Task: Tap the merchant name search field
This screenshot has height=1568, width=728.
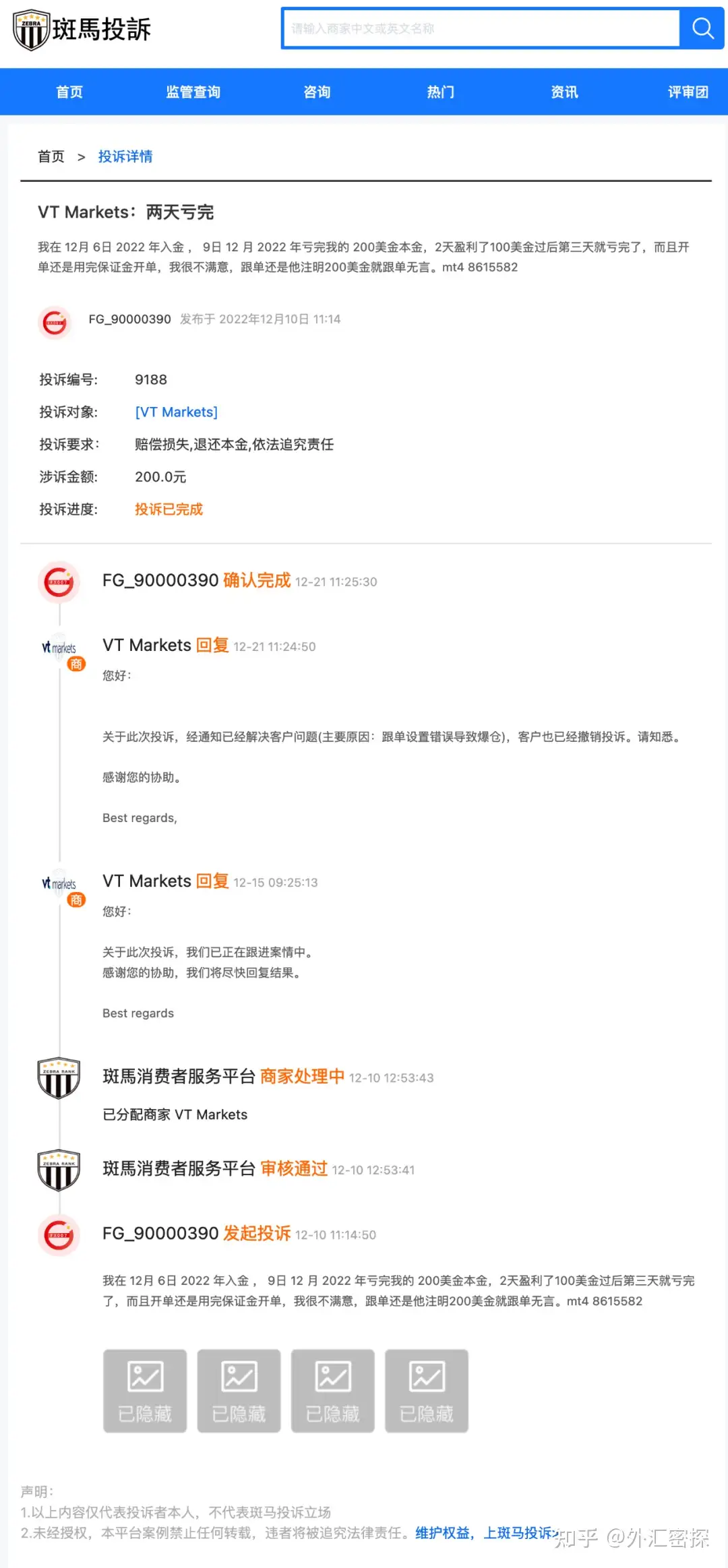Action: coord(481,28)
